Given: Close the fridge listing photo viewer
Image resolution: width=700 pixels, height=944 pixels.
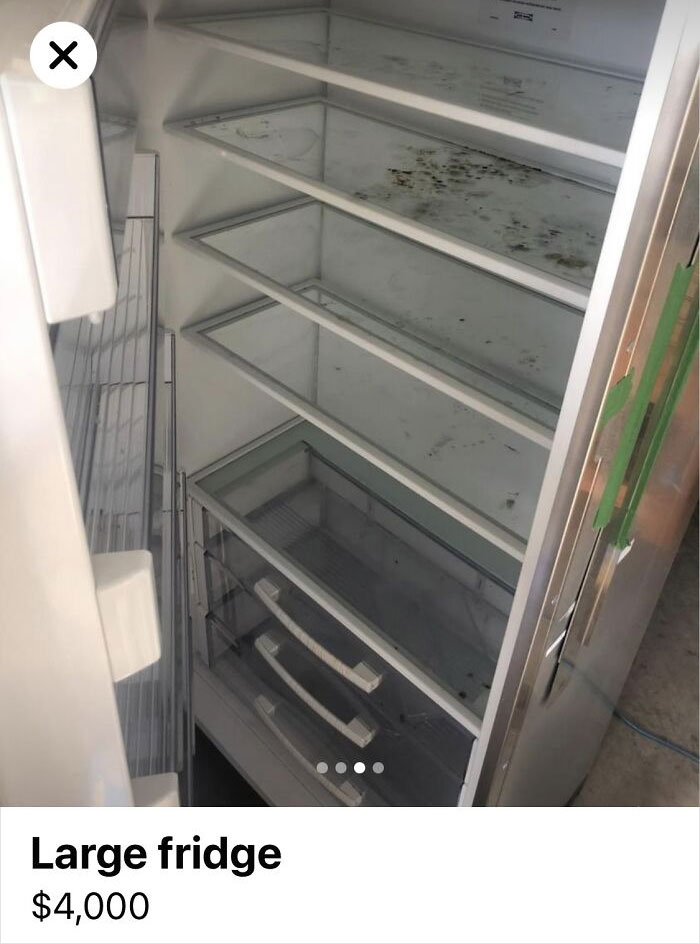Looking at the screenshot, I should click(63, 55).
